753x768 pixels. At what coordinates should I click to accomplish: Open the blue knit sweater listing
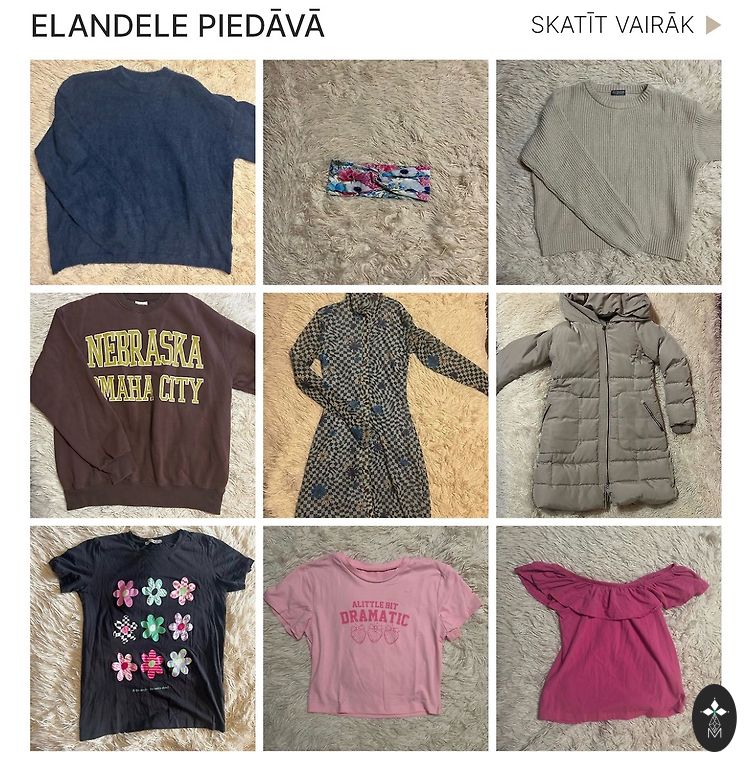point(142,172)
